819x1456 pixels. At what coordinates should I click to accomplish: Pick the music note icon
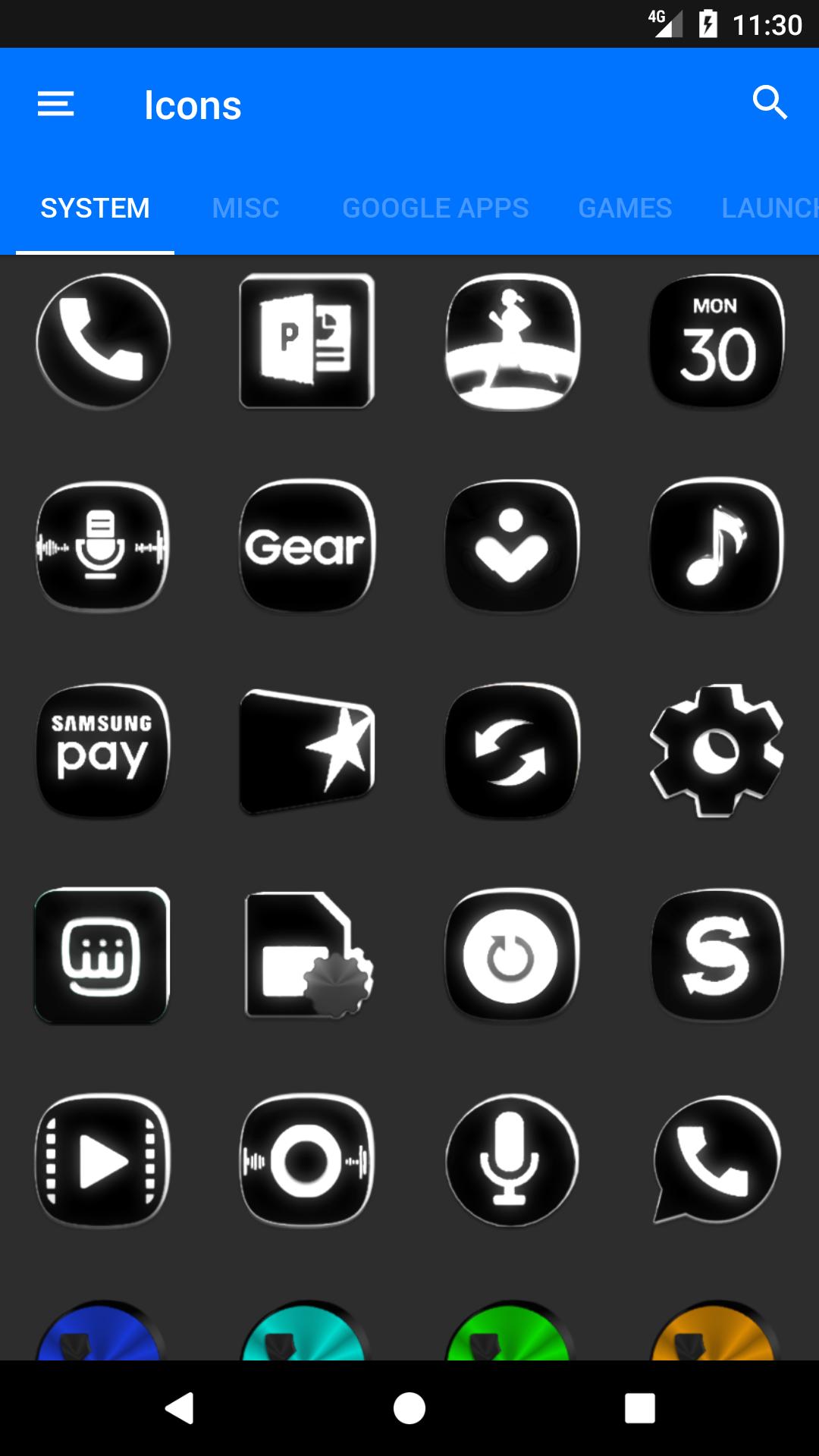tap(717, 546)
